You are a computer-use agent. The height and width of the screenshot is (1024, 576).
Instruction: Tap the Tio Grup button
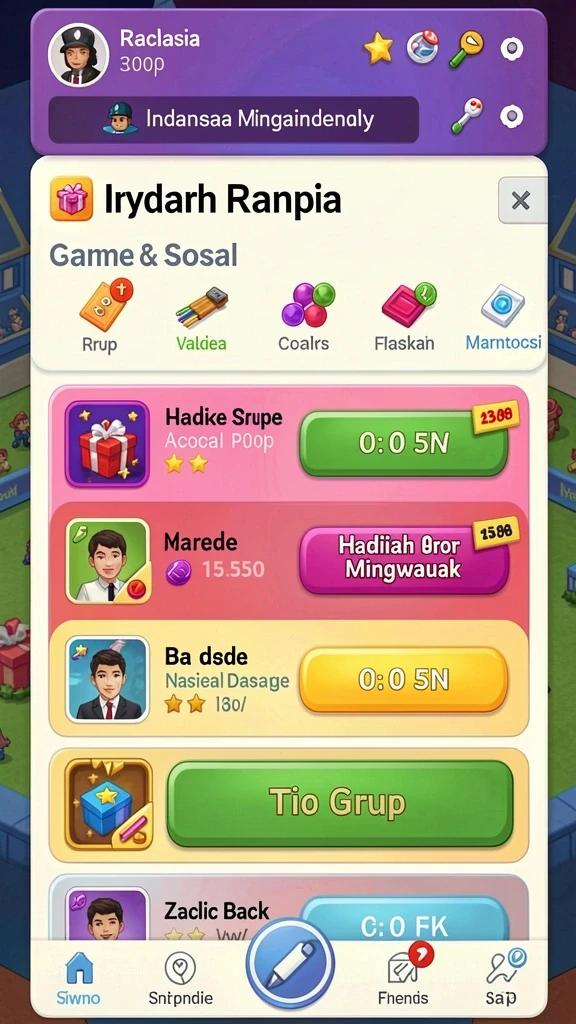[x=340, y=803]
